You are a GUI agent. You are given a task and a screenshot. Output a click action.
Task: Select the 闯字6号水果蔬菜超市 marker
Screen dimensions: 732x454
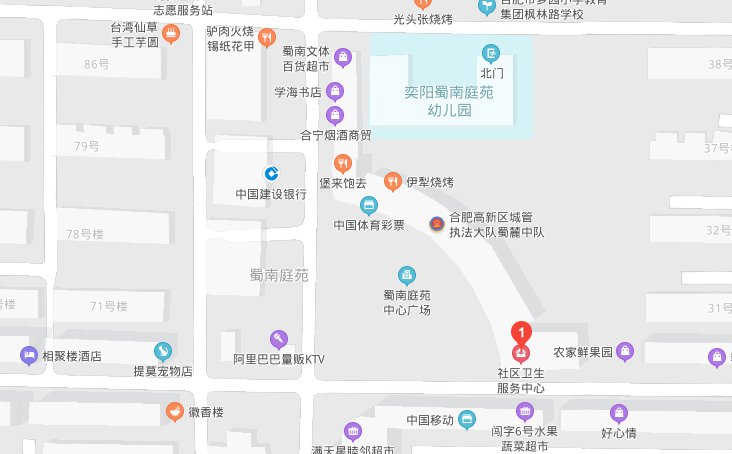tap(525, 412)
